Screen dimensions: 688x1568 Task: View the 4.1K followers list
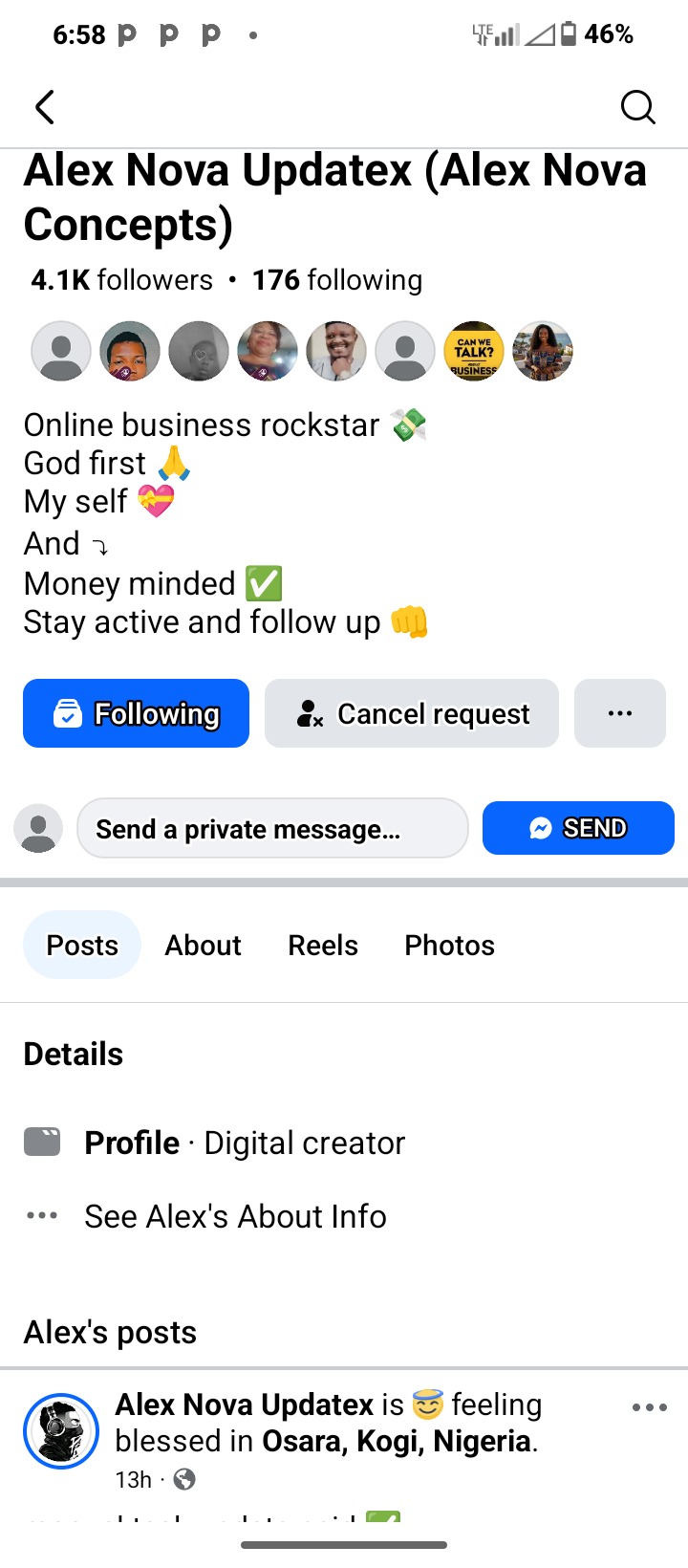122,280
